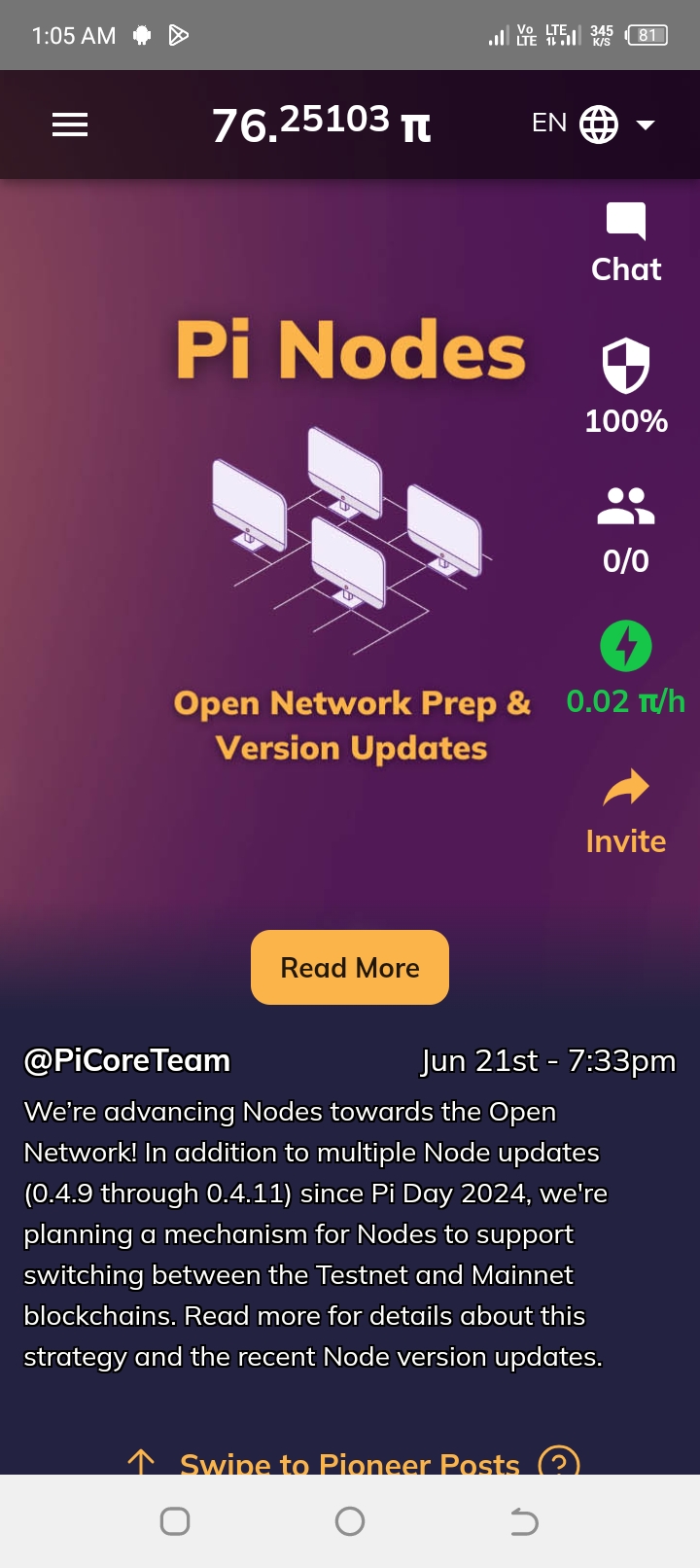The height and width of the screenshot is (1568, 700).
Task: Open the Chat section
Action: (x=626, y=243)
